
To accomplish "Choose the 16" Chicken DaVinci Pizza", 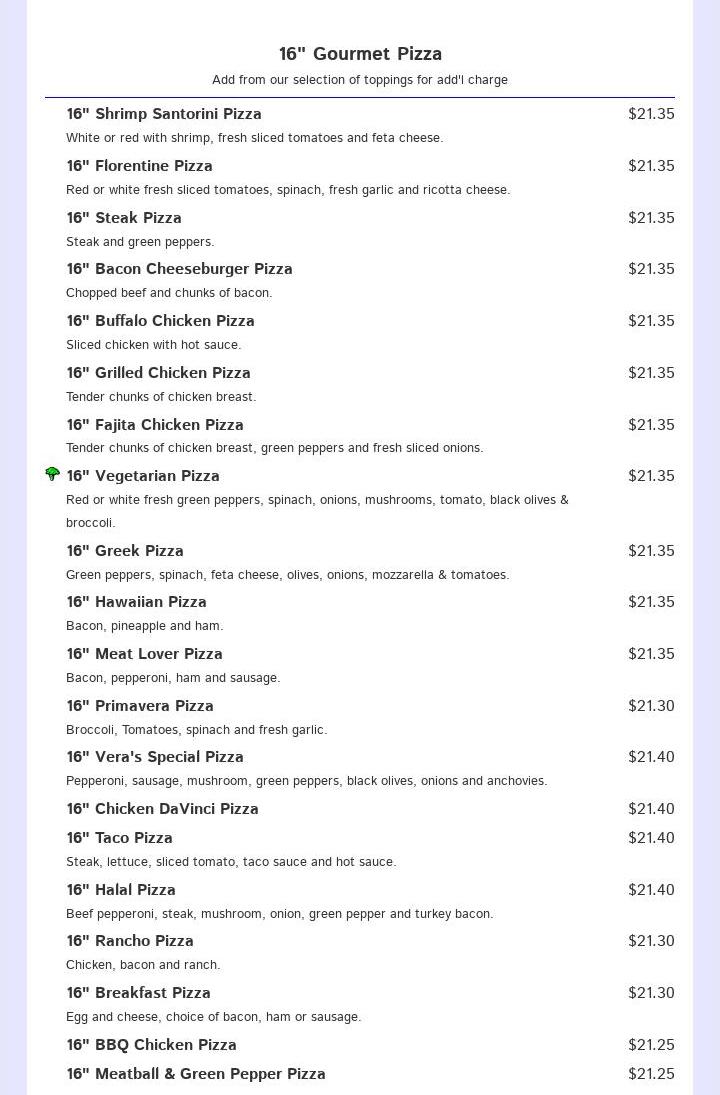I will [162, 809].
